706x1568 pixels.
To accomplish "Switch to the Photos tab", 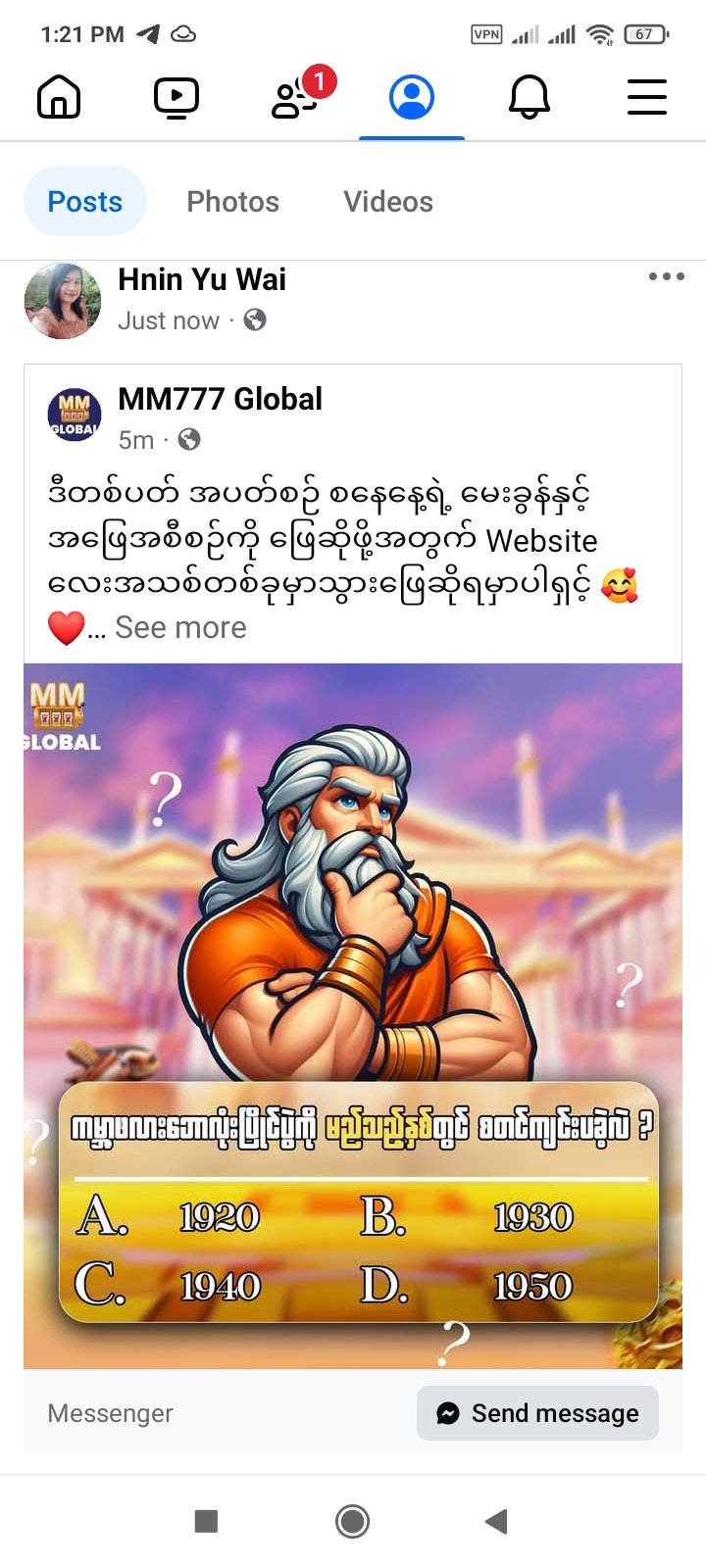I will click(x=233, y=202).
